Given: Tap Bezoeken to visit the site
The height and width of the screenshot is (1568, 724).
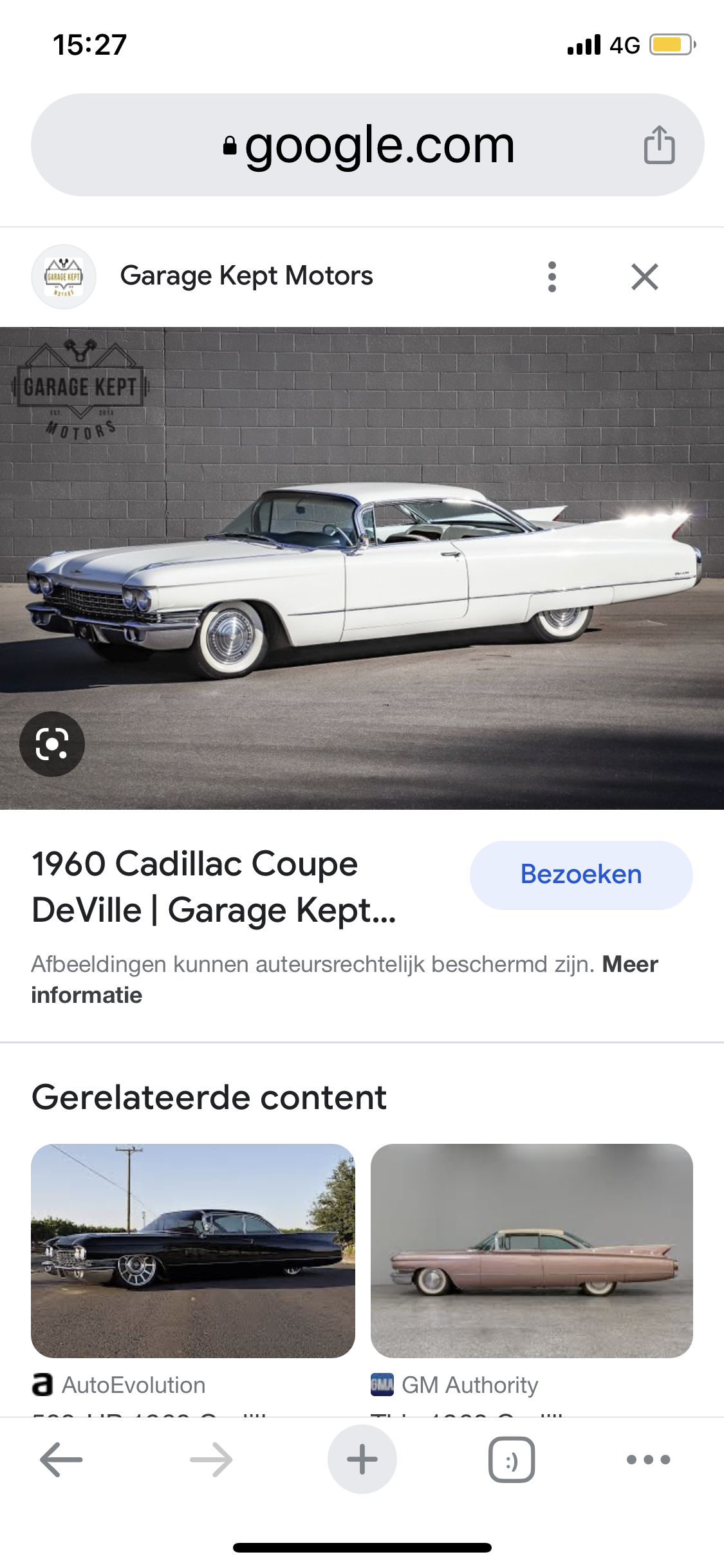Looking at the screenshot, I should [580, 875].
